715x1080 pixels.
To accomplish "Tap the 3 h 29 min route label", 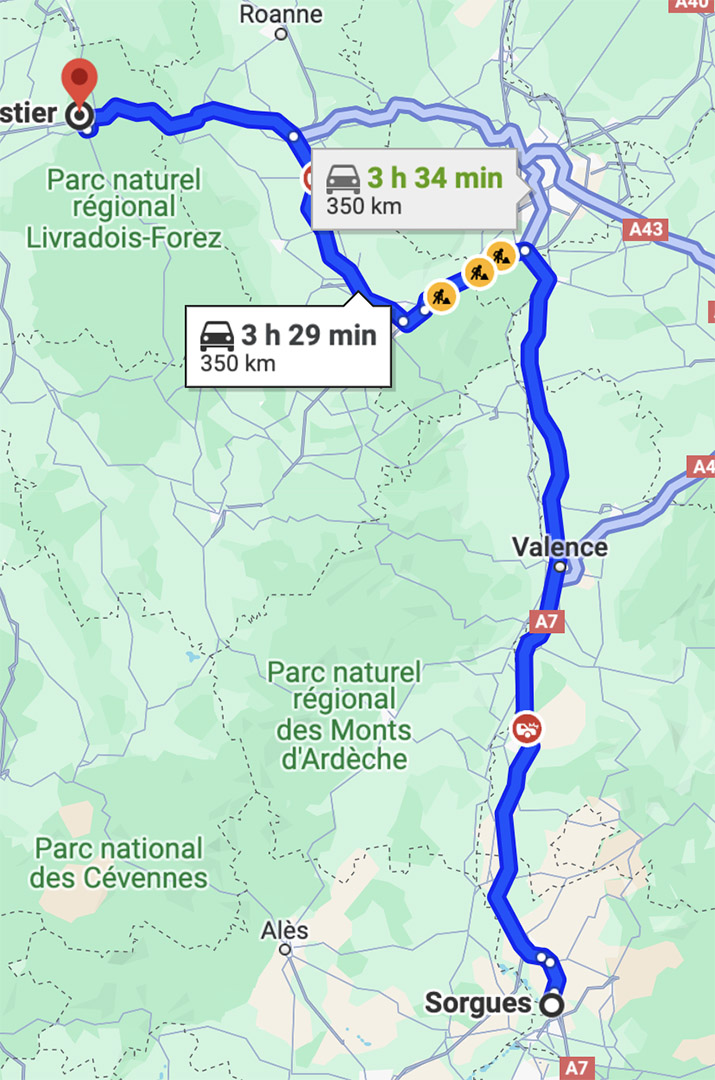I will [x=288, y=345].
